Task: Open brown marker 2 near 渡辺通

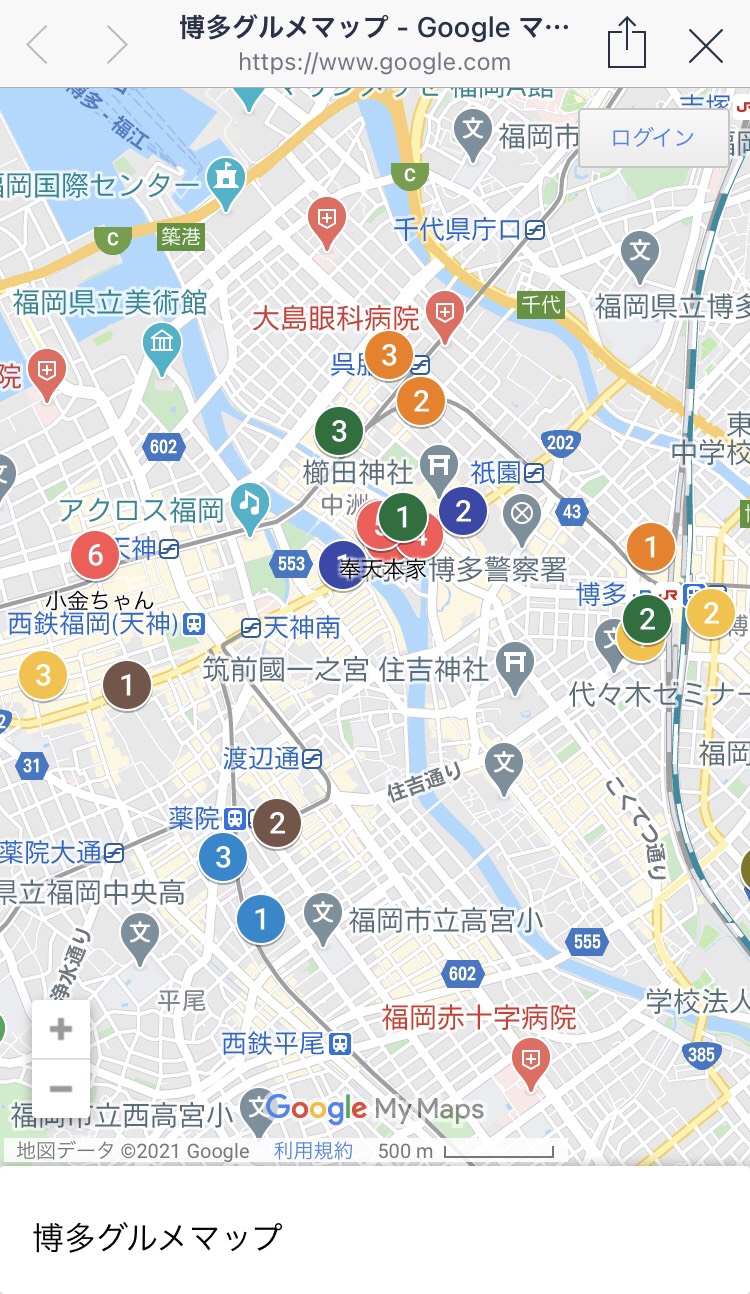Action: [277, 823]
